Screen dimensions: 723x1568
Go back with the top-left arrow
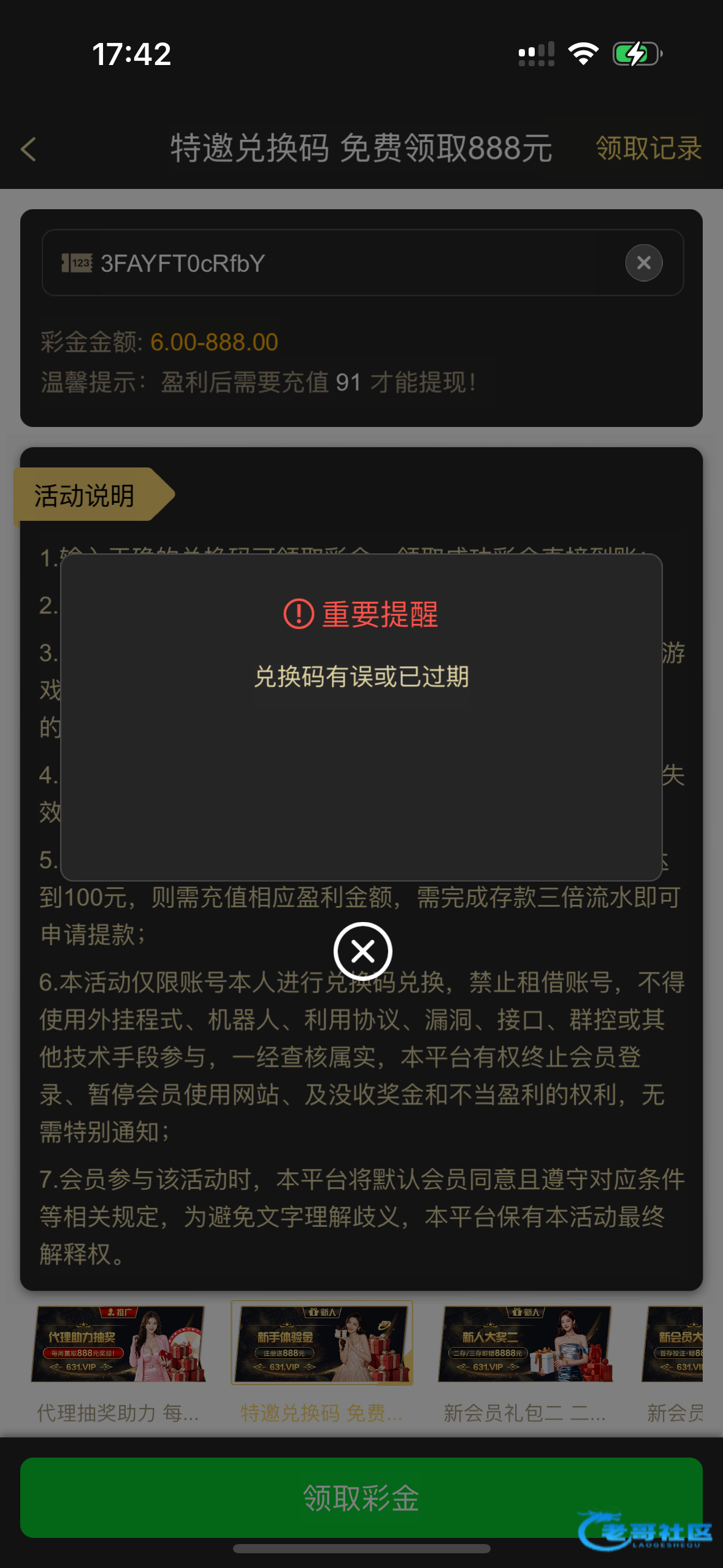point(29,149)
